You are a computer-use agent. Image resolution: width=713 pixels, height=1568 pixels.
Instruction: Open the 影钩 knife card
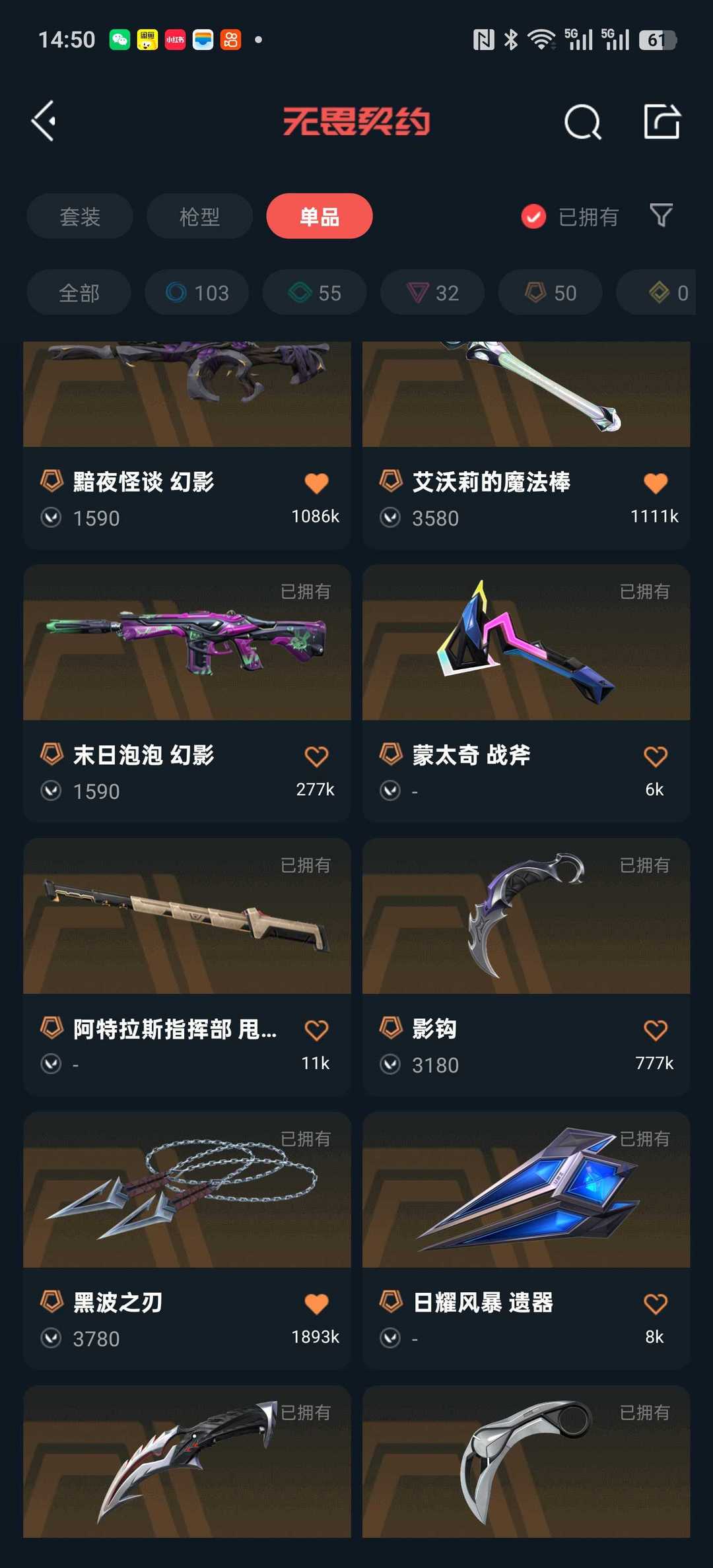(x=526, y=924)
